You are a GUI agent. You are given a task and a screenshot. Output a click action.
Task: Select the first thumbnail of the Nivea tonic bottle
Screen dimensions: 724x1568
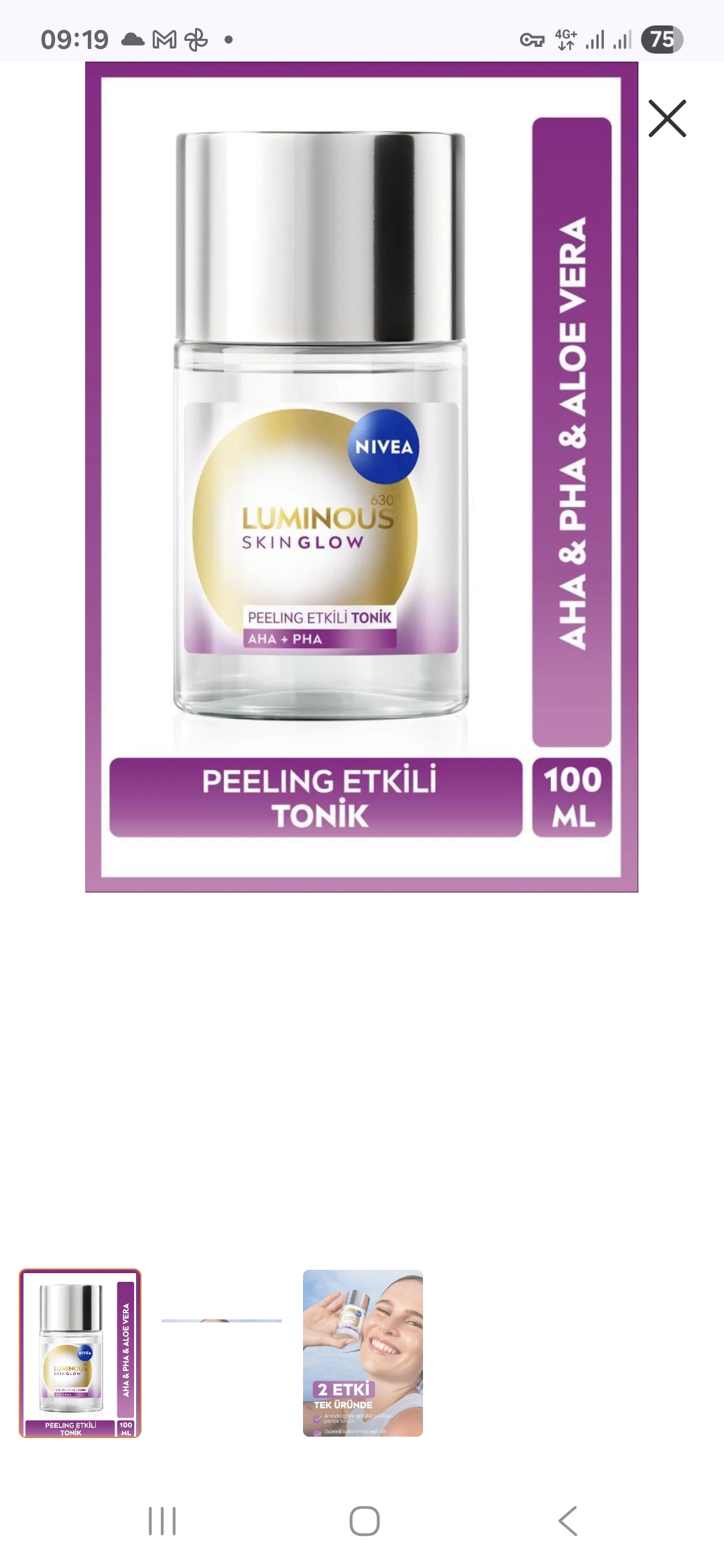80,1353
